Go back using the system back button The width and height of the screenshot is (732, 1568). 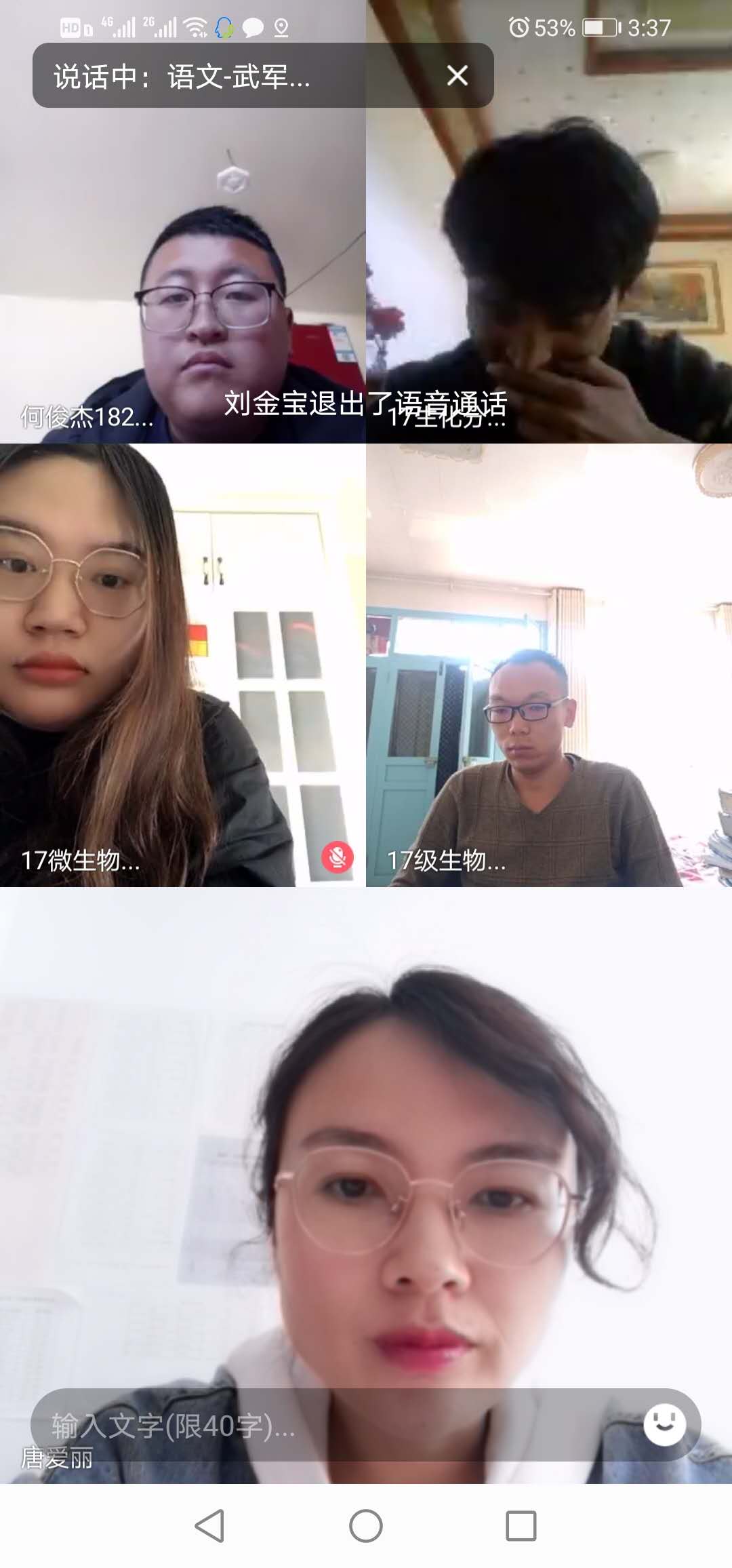coord(209,1526)
